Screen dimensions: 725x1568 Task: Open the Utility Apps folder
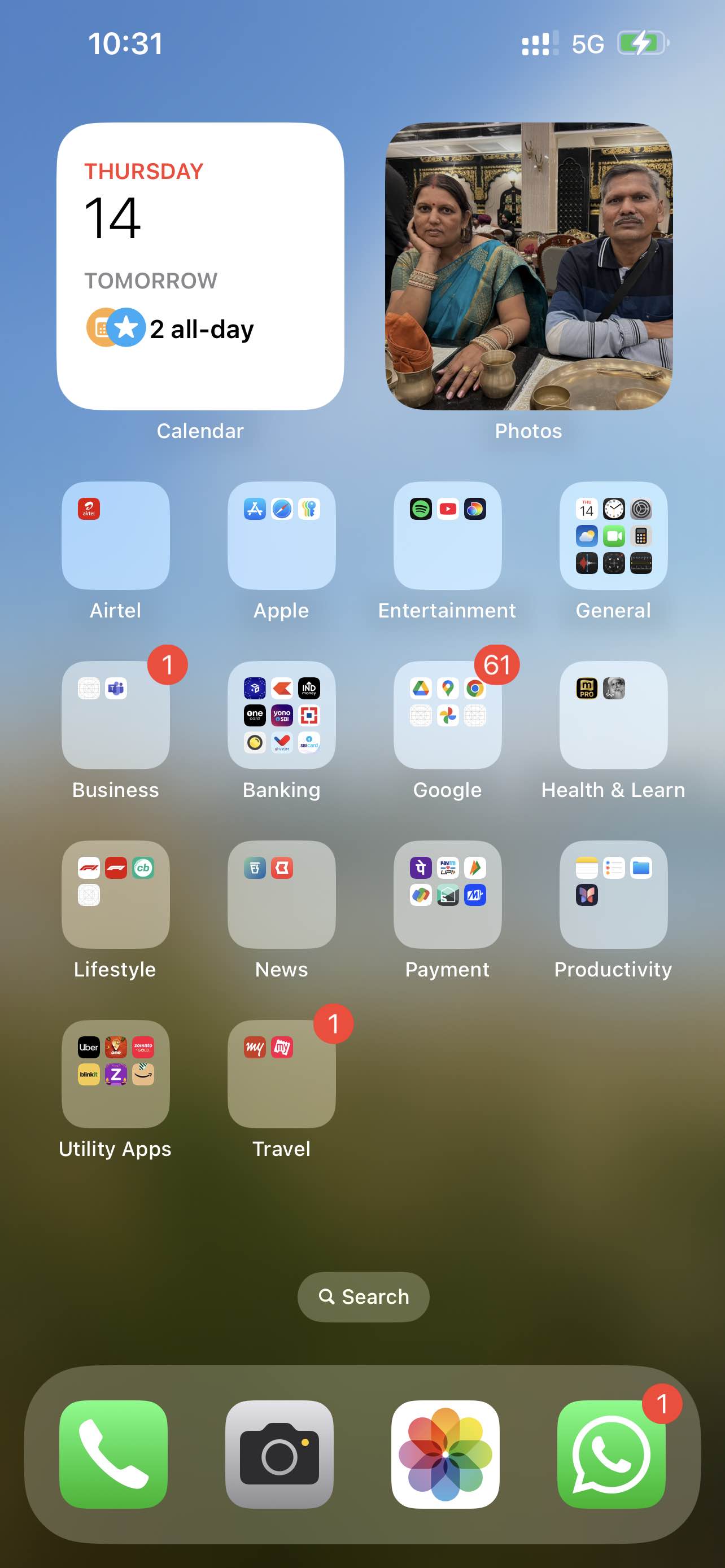coord(116,1074)
